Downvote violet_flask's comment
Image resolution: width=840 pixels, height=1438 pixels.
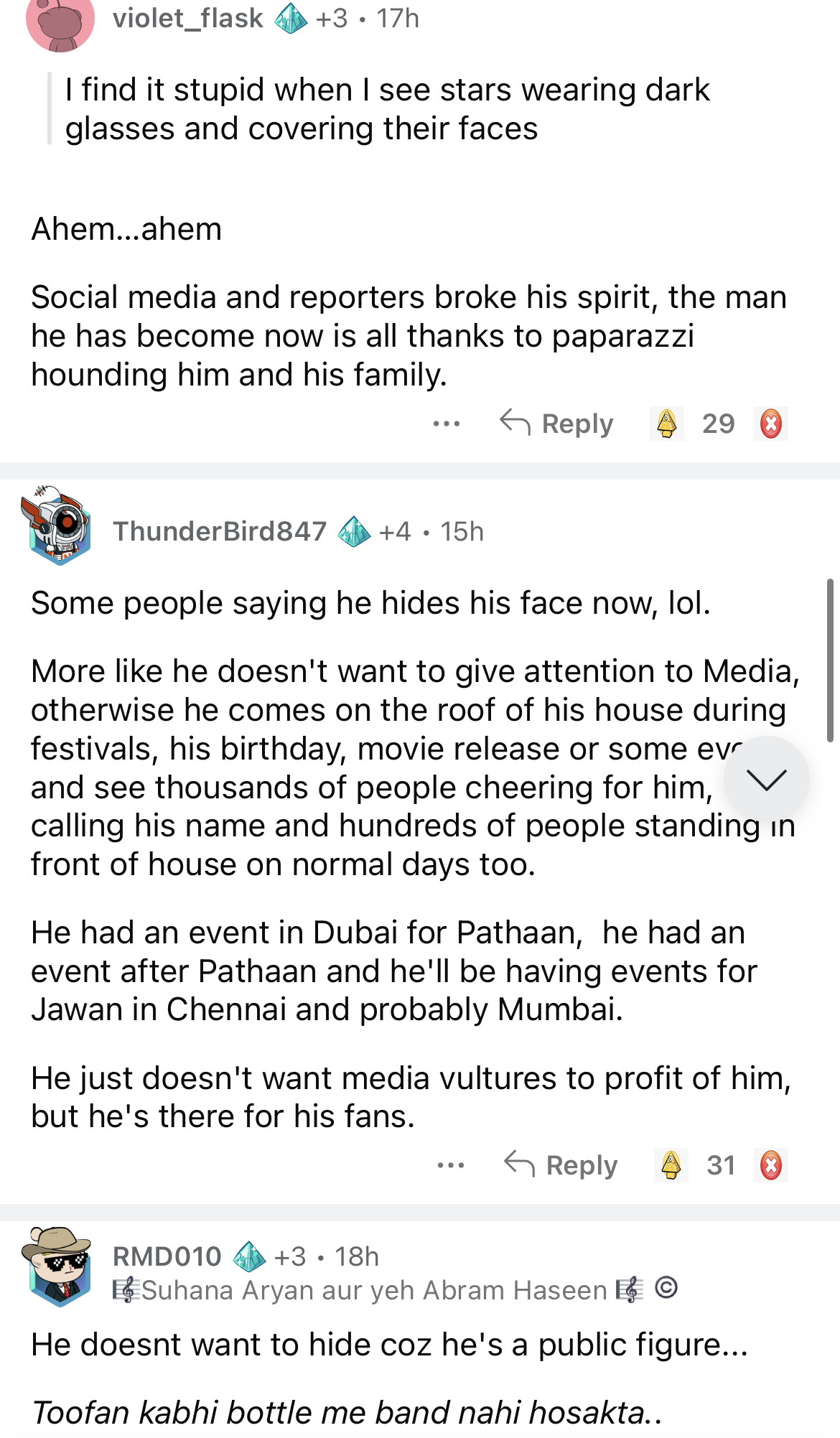coord(770,424)
